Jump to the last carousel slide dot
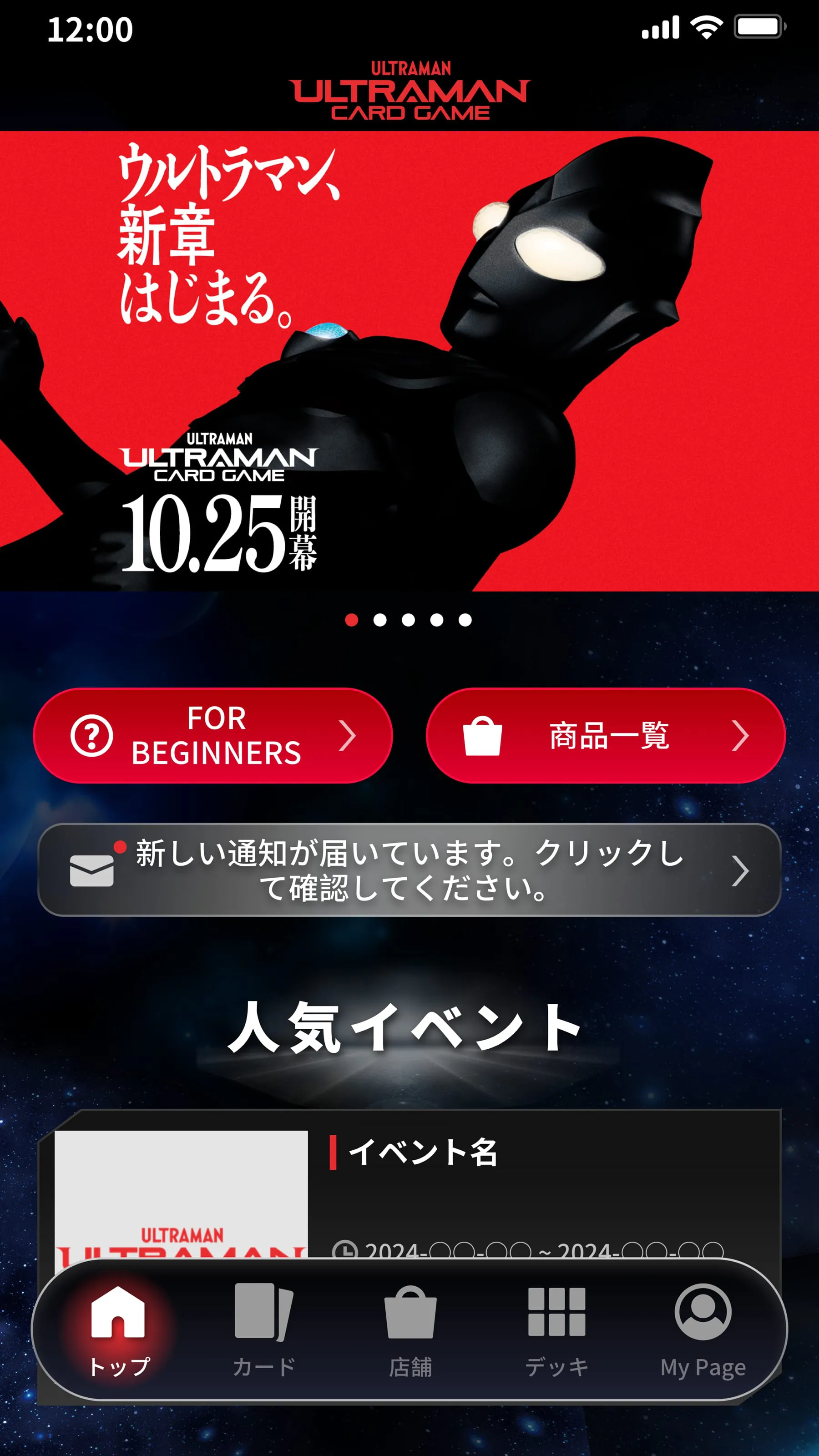The image size is (819, 1456). coord(465,620)
